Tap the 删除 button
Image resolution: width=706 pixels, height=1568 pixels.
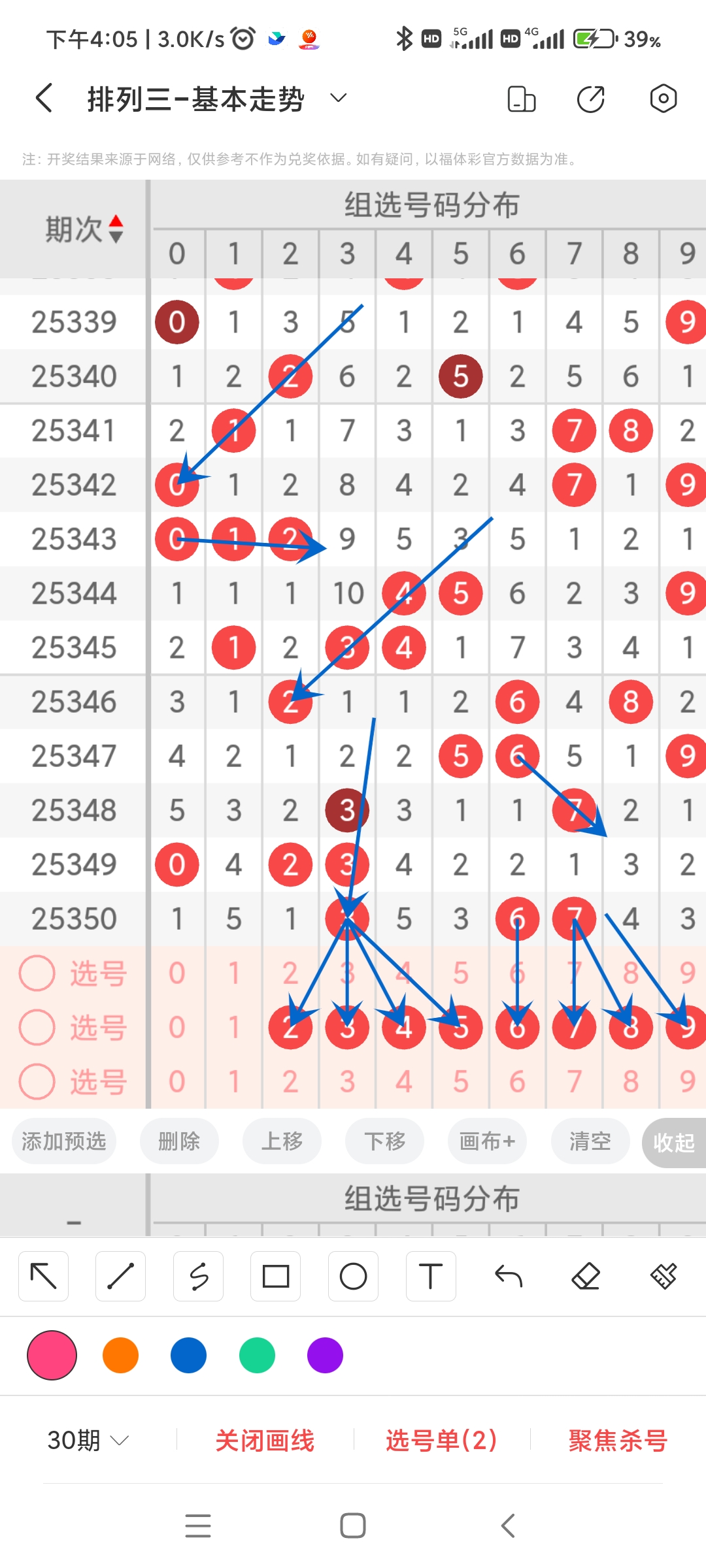pos(179,1141)
